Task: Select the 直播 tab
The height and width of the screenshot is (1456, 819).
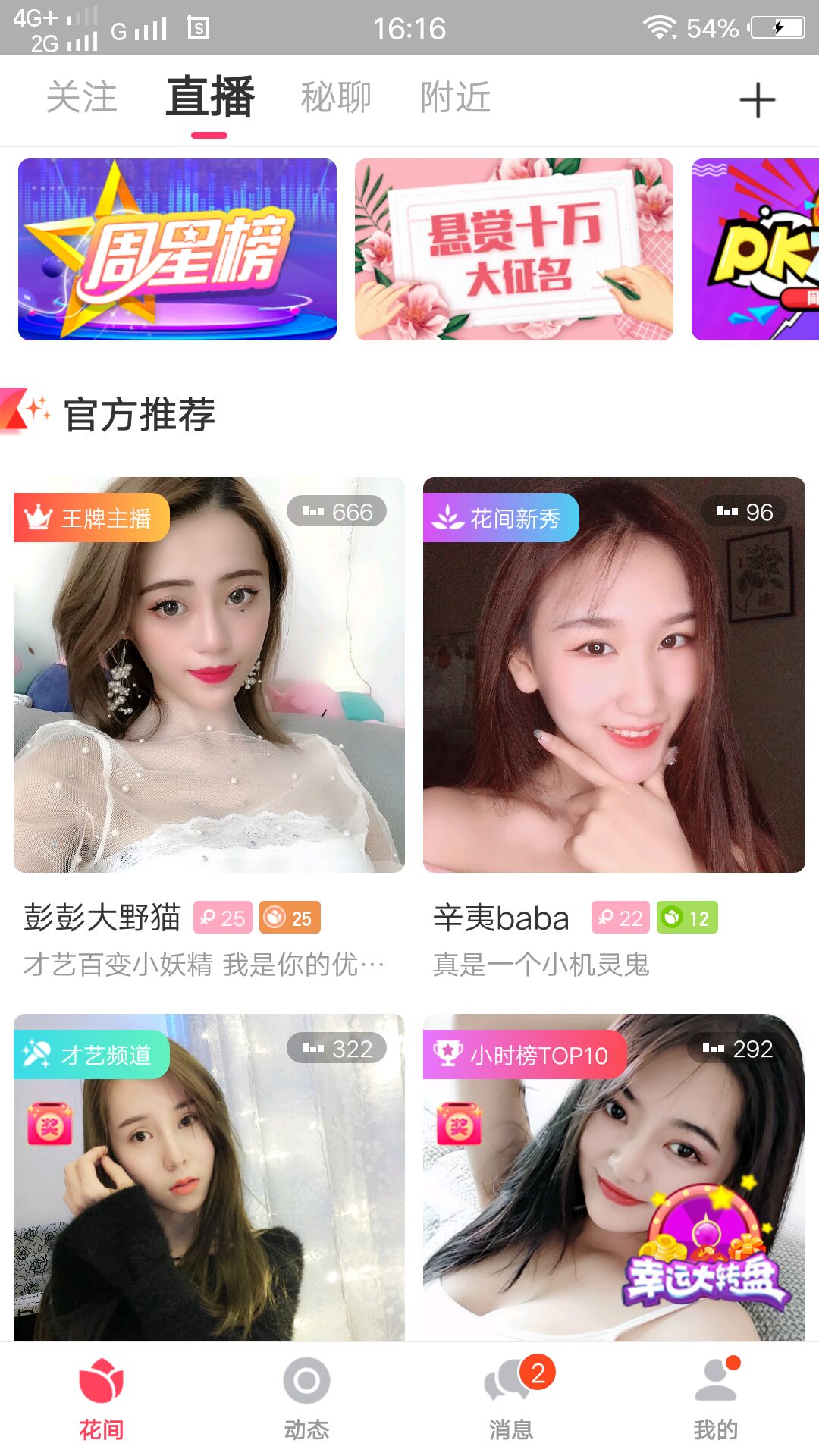Action: click(210, 98)
